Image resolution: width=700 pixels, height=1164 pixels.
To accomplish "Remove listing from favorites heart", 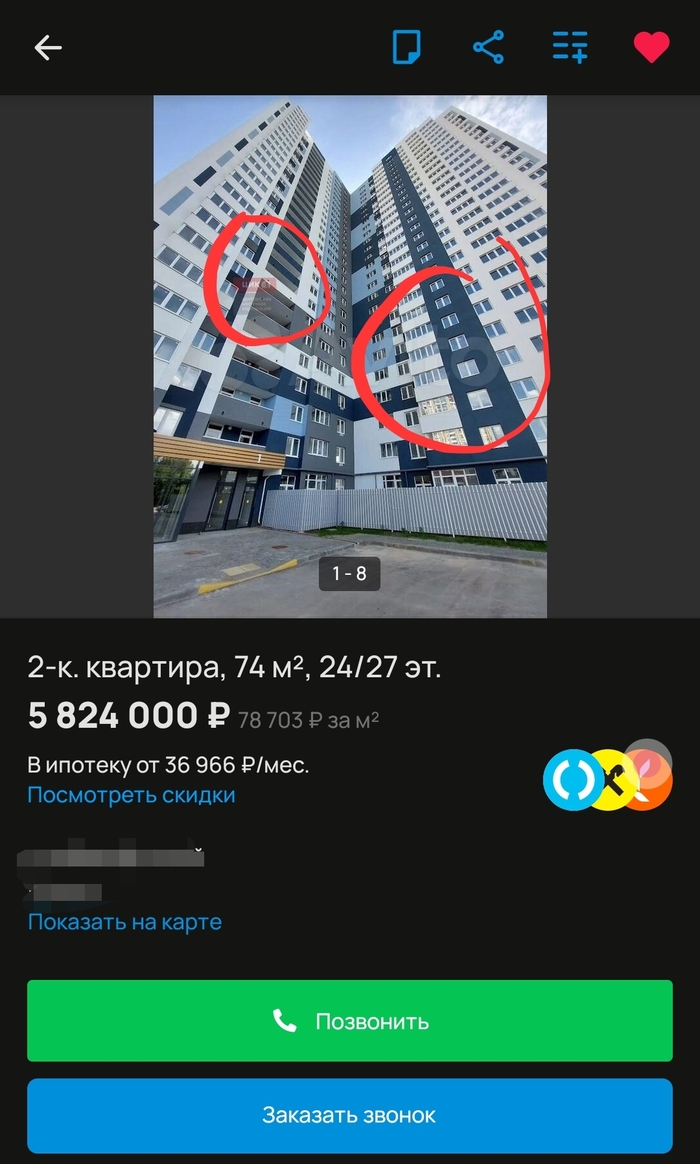I will (651, 48).
